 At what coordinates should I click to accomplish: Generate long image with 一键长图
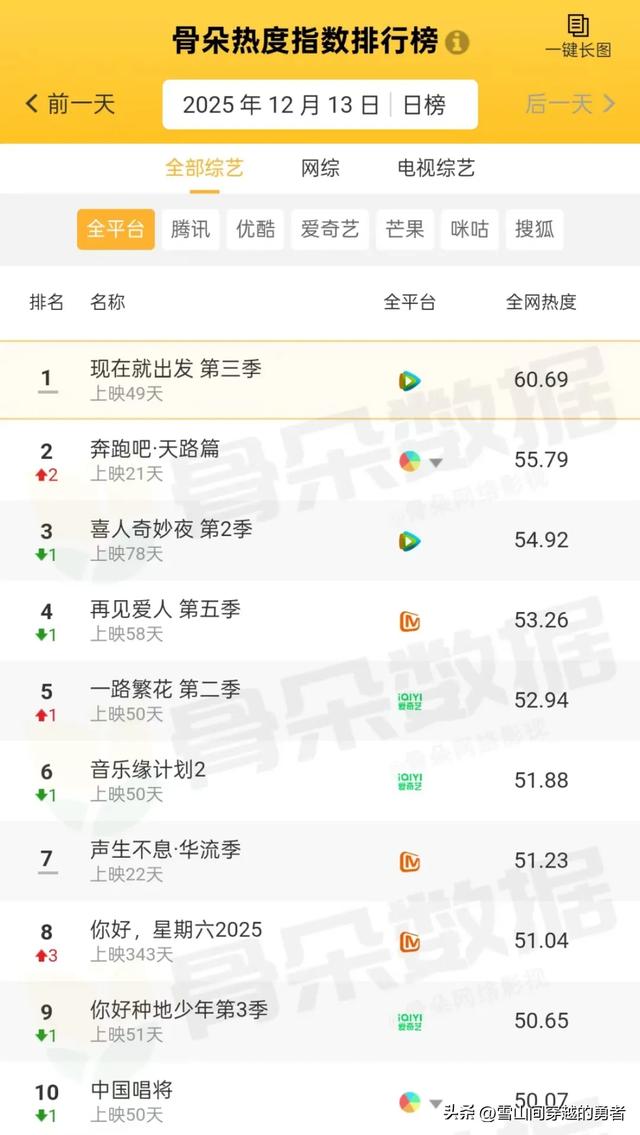tap(578, 35)
